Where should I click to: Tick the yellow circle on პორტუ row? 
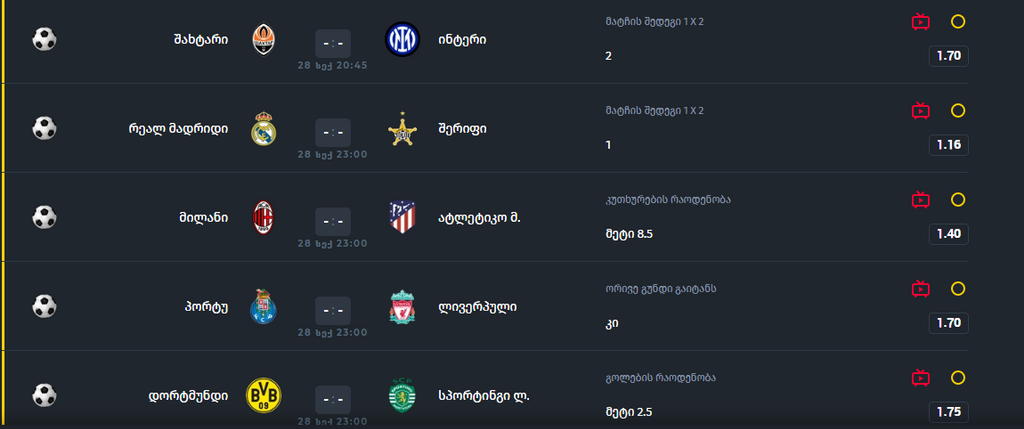point(957,289)
